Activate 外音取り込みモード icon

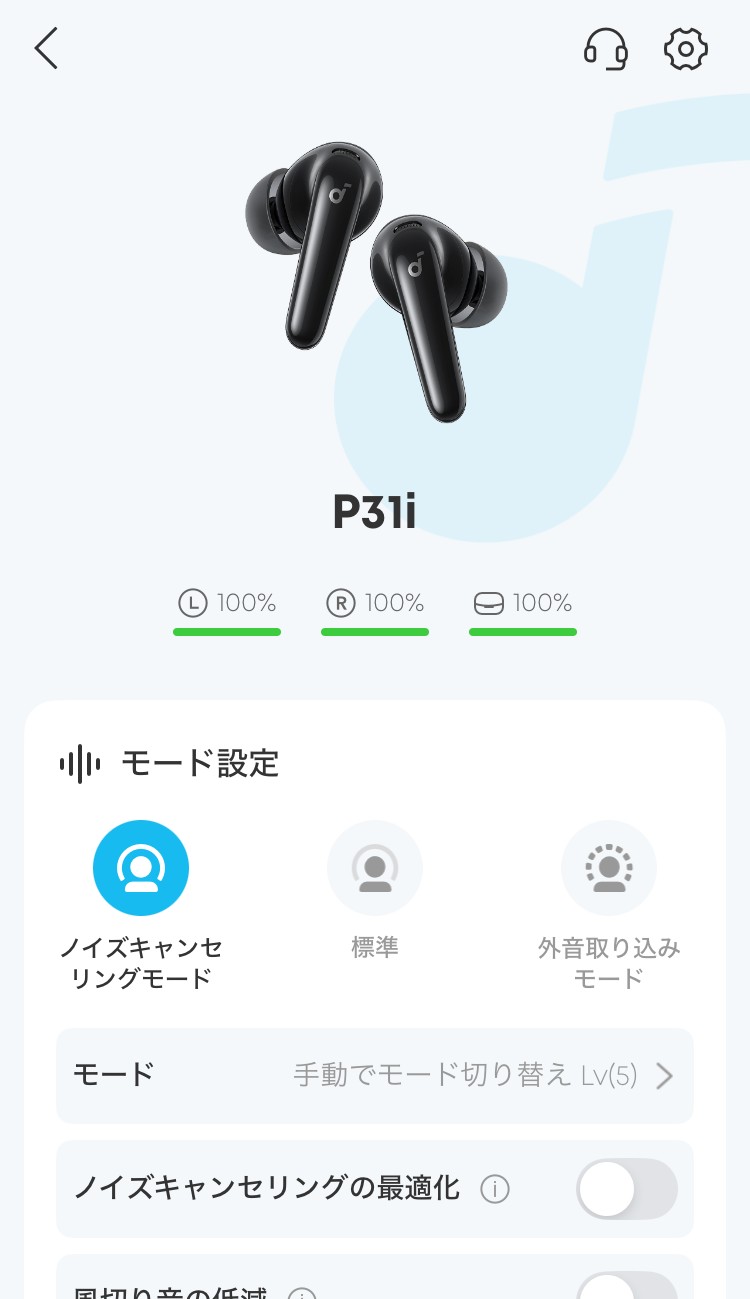pos(609,867)
